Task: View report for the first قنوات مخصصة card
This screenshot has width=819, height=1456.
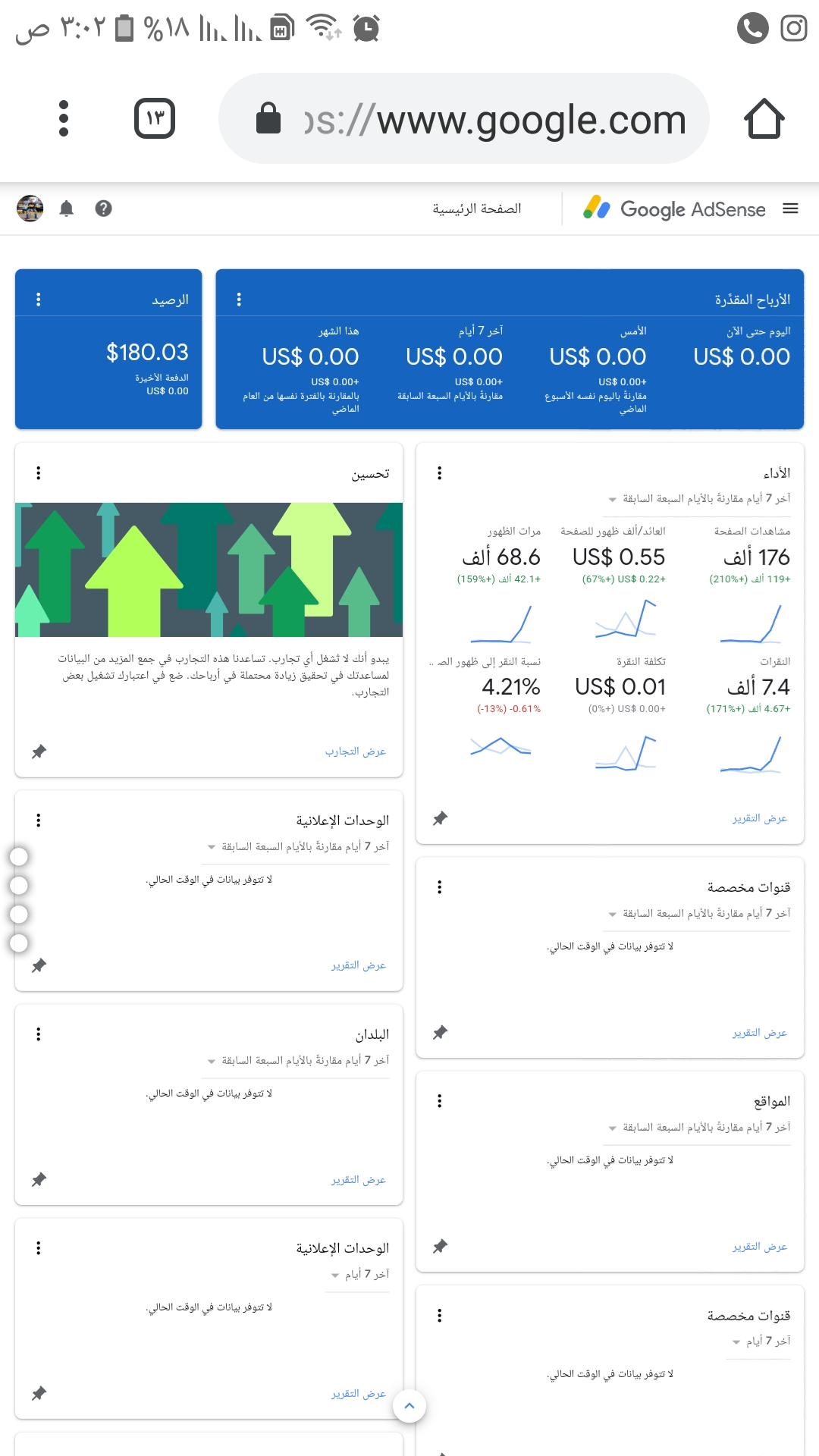Action: coord(760,1033)
